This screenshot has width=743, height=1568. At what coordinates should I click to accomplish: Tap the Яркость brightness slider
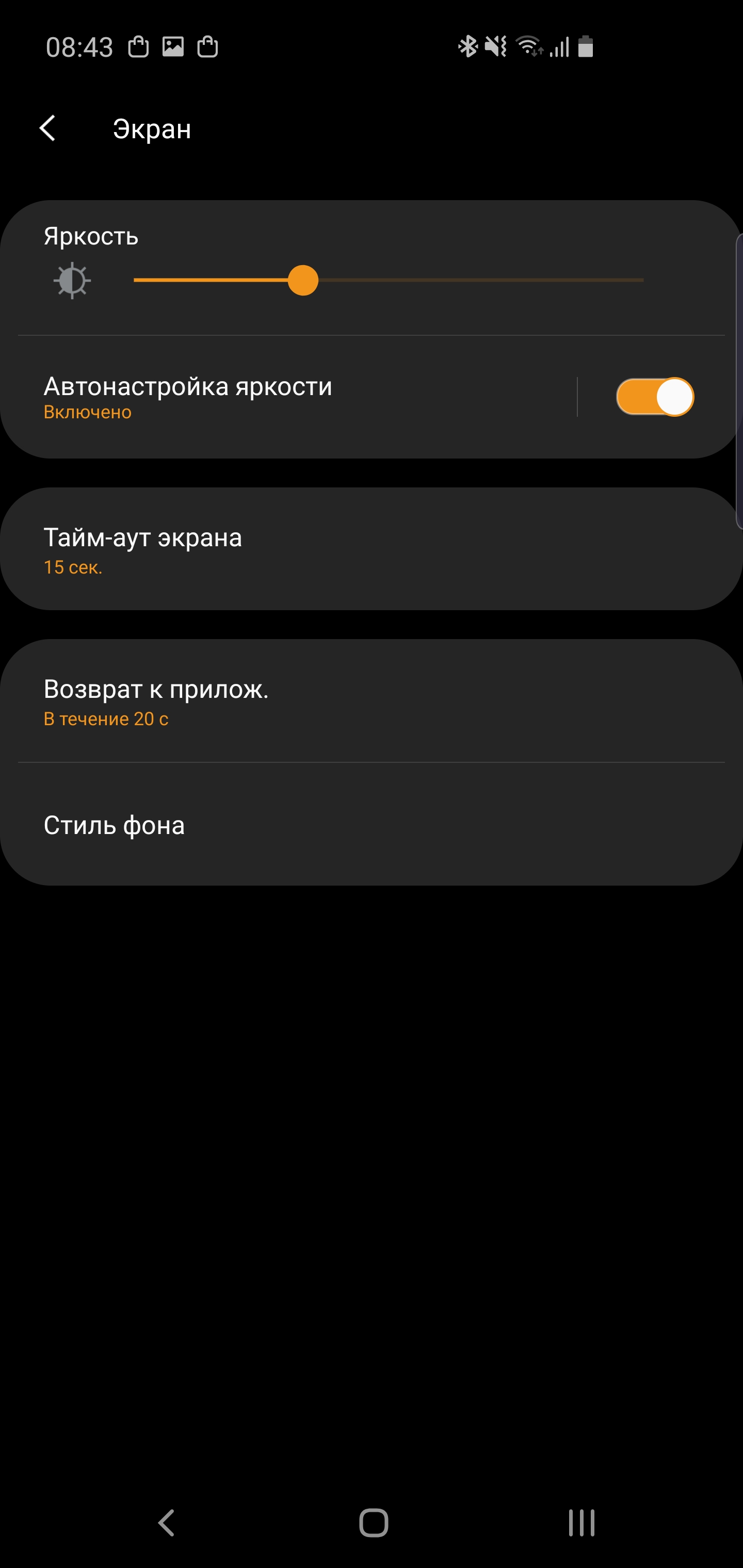[388, 281]
